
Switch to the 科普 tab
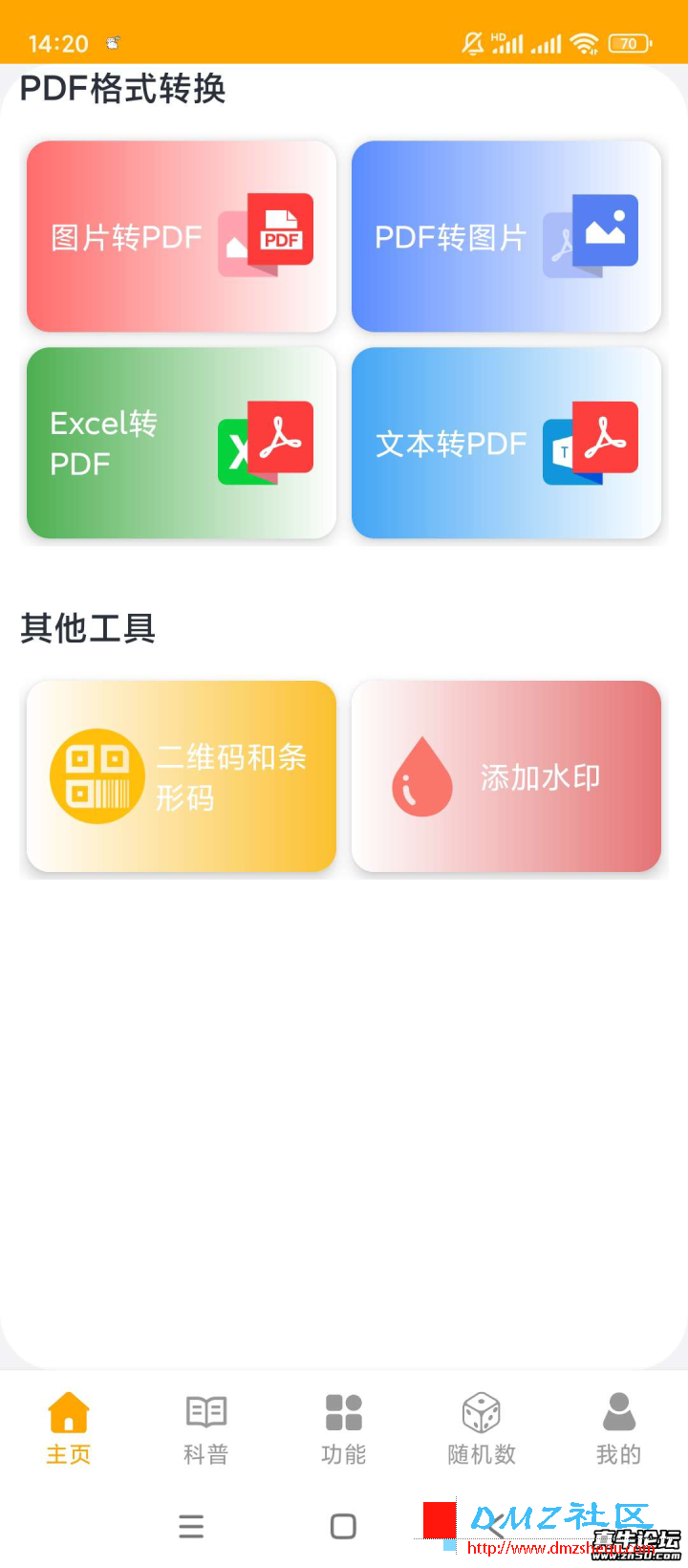(x=206, y=1427)
